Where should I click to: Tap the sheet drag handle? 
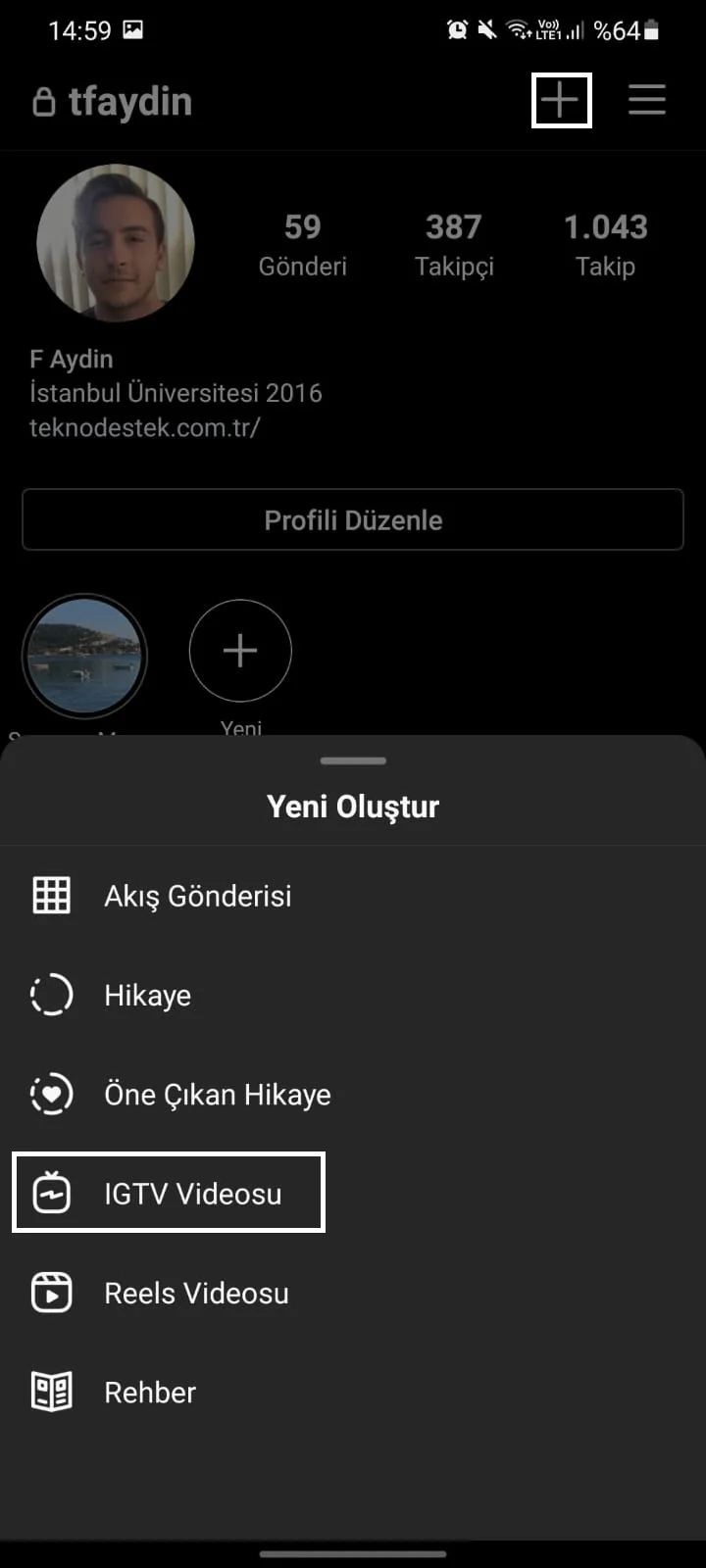[x=353, y=760]
